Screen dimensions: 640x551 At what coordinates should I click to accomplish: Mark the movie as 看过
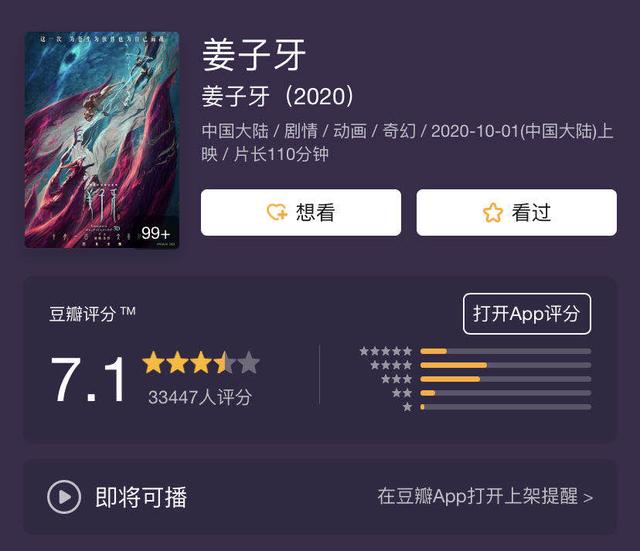click(516, 212)
